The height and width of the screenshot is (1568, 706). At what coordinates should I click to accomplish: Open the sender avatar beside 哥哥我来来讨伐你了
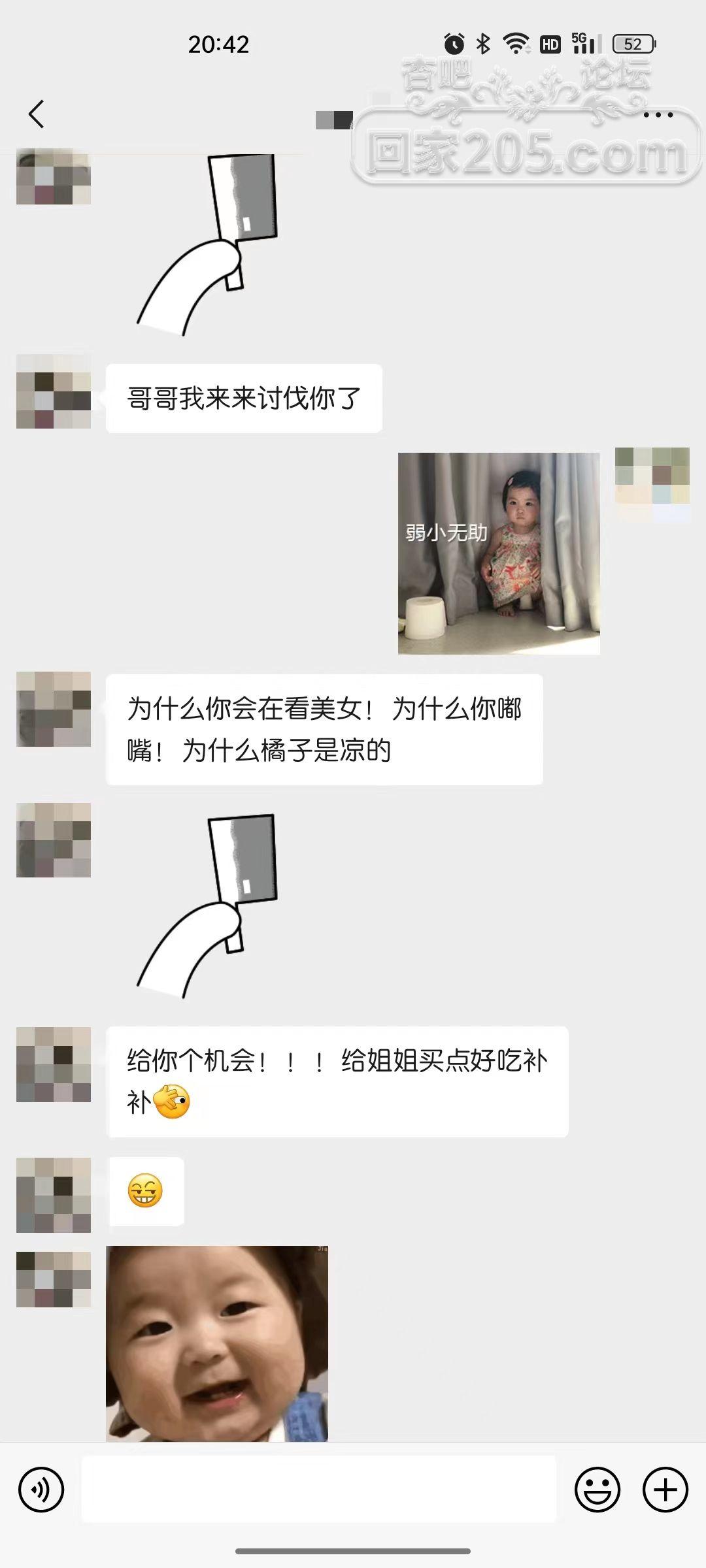point(54,391)
